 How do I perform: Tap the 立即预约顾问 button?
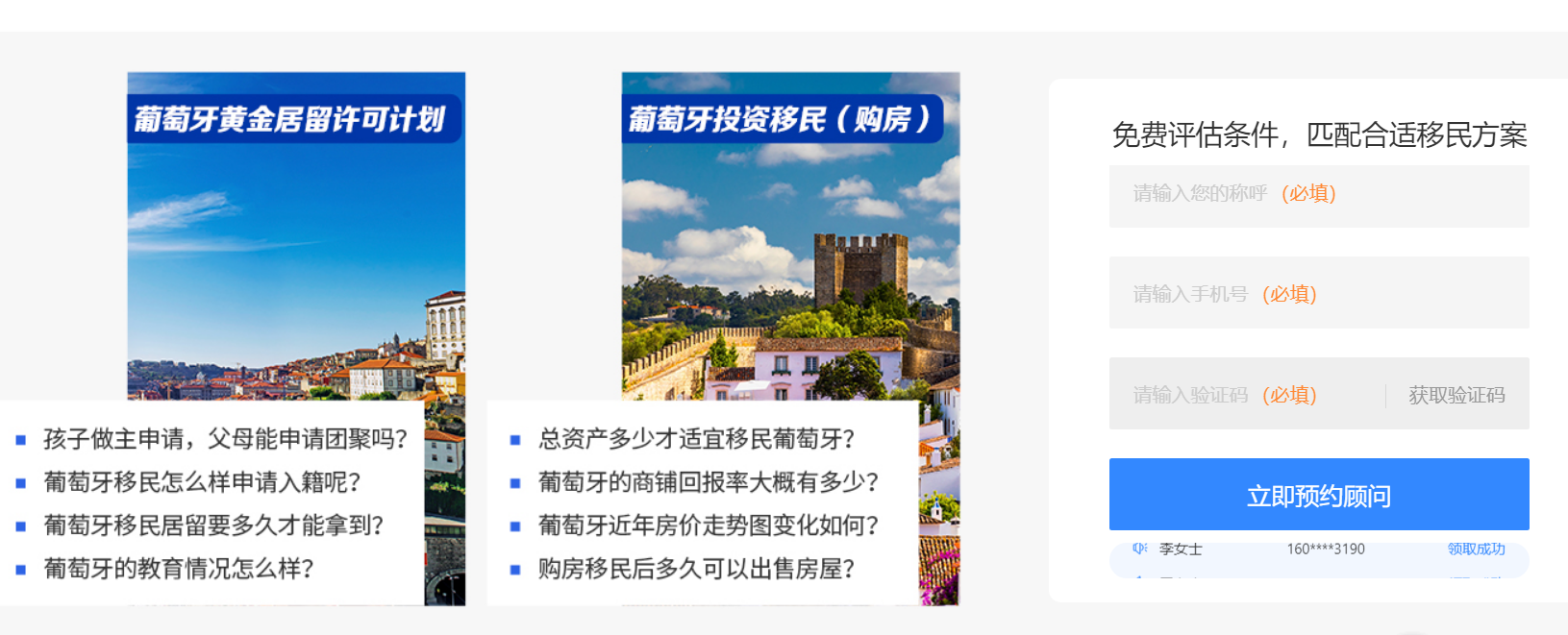click(x=1318, y=495)
